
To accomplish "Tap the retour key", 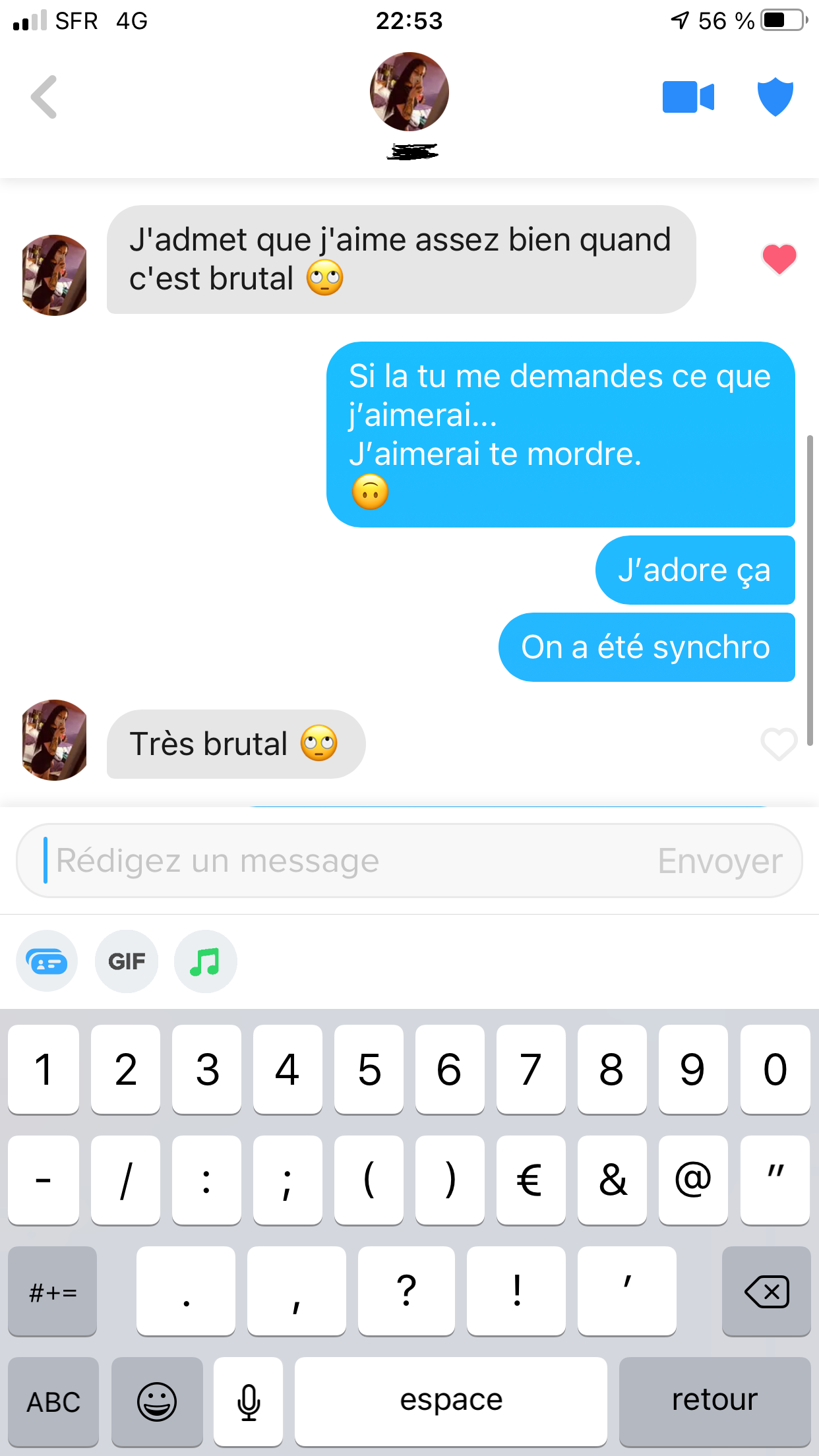I will (715, 1401).
